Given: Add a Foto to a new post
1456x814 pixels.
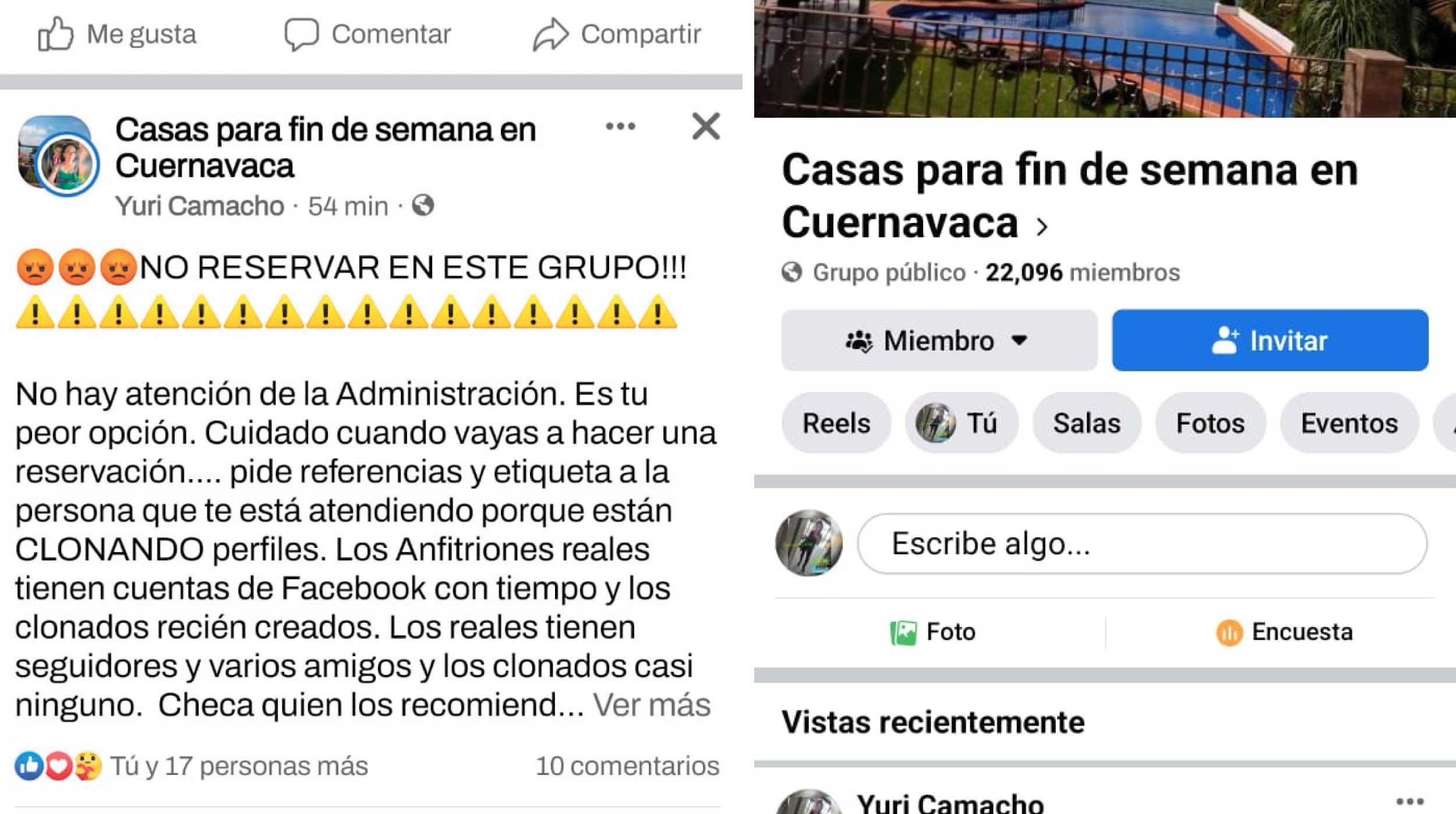Looking at the screenshot, I should (x=933, y=632).
